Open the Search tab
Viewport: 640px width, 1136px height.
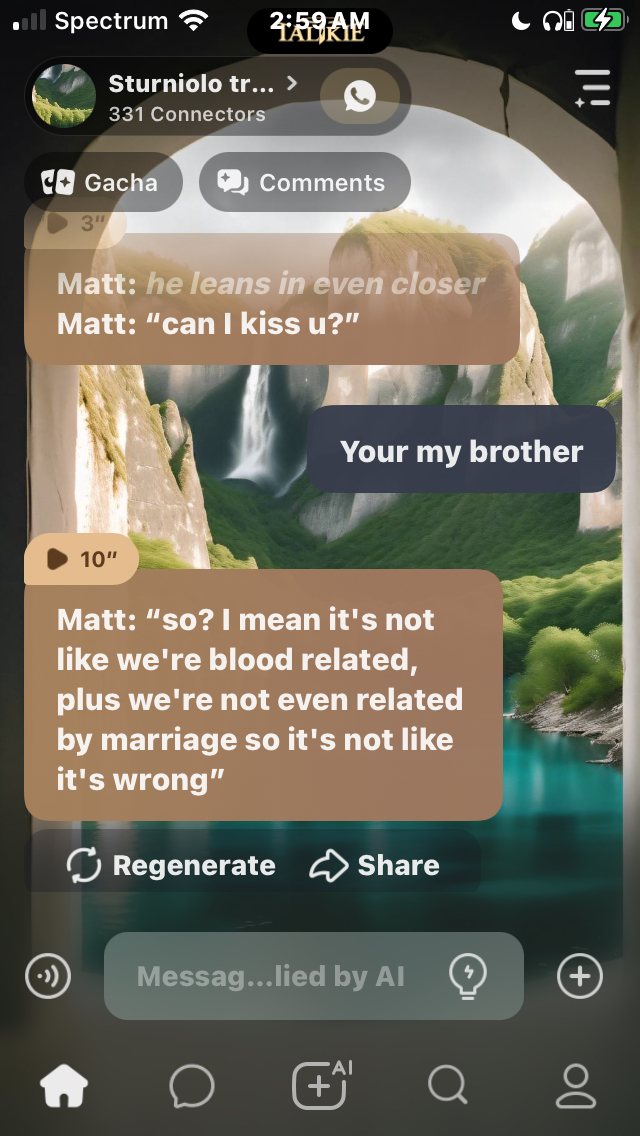click(447, 1085)
